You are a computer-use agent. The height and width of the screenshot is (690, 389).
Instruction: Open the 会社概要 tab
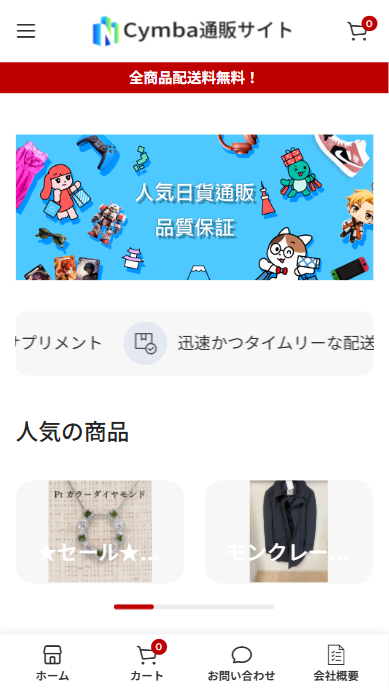(x=336, y=663)
